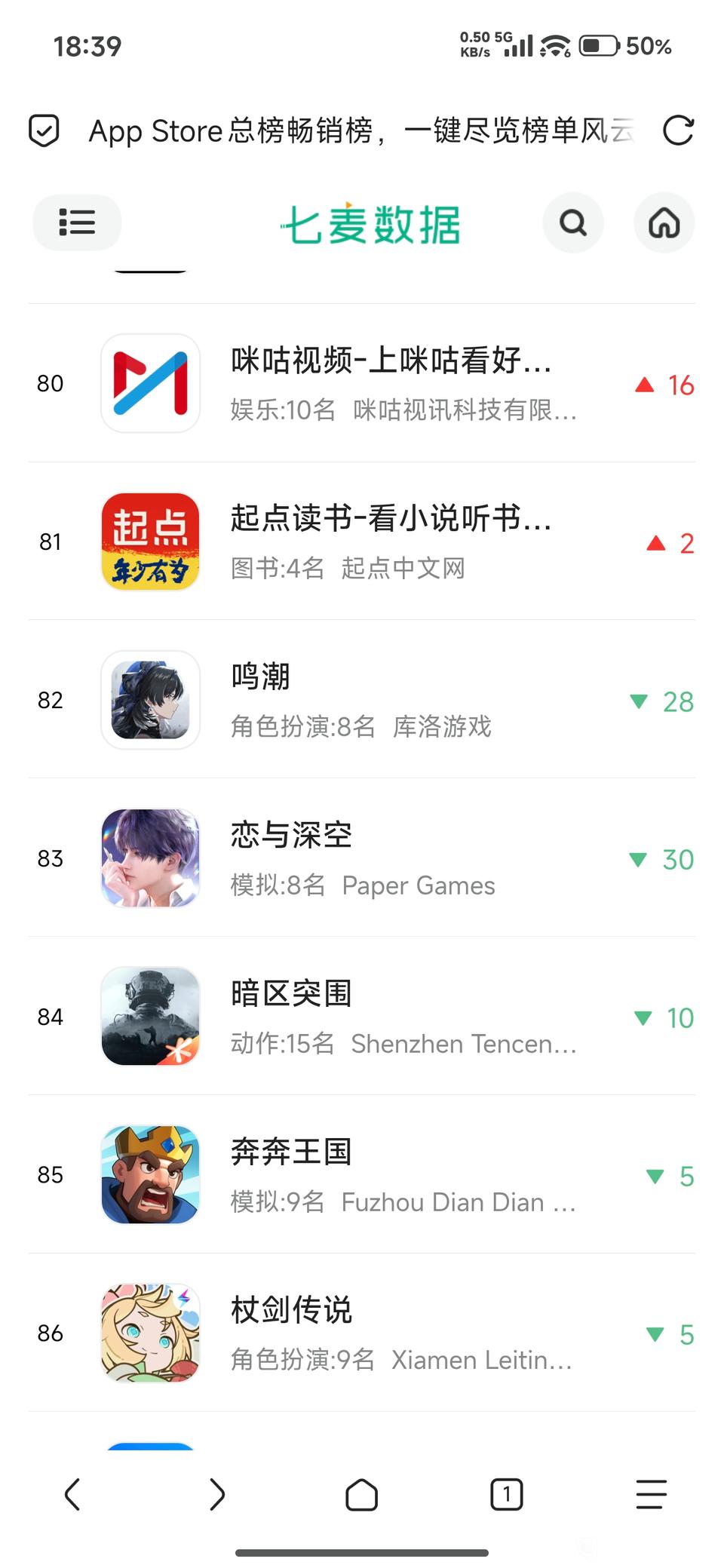Open the 恋与深空 entry
Viewport: 724px width, 1568px height.
pos(360,858)
